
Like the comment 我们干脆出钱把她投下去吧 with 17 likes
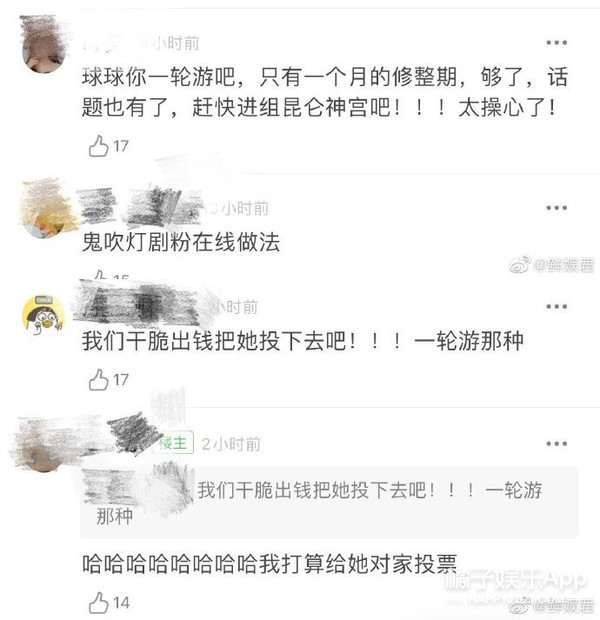[98, 380]
